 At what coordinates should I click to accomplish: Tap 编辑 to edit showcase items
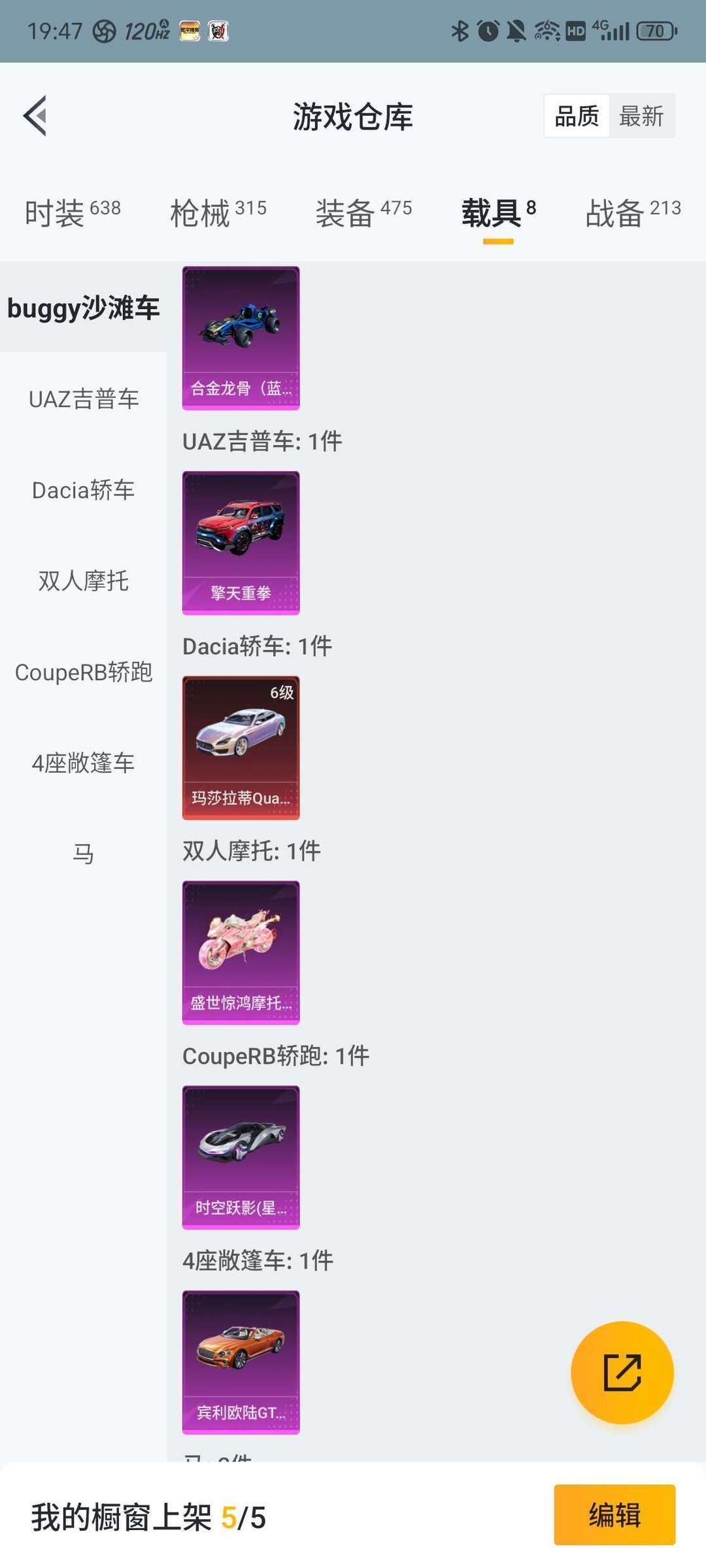coord(614,1514)
